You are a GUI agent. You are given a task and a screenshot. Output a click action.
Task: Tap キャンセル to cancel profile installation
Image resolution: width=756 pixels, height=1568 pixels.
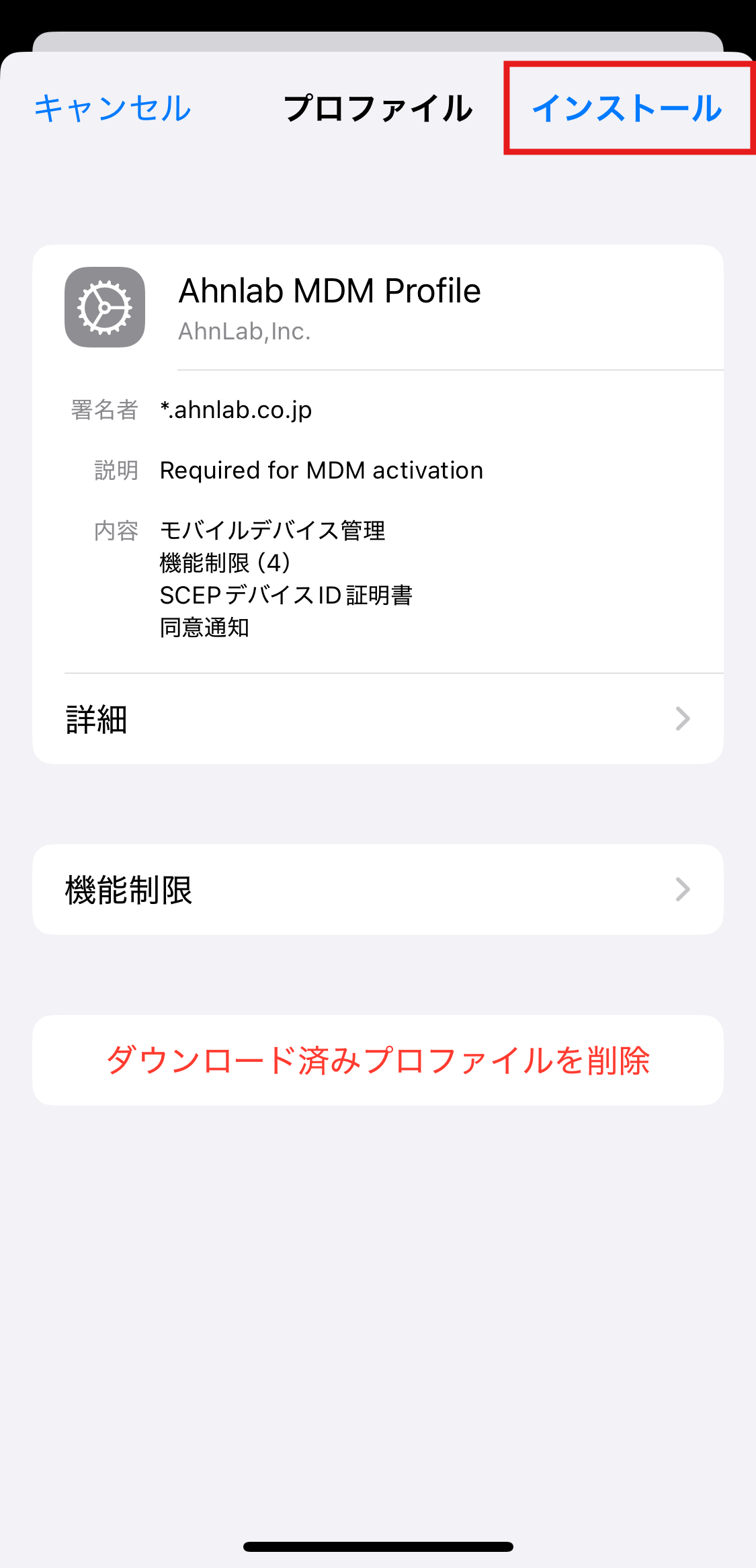(113, 108)
